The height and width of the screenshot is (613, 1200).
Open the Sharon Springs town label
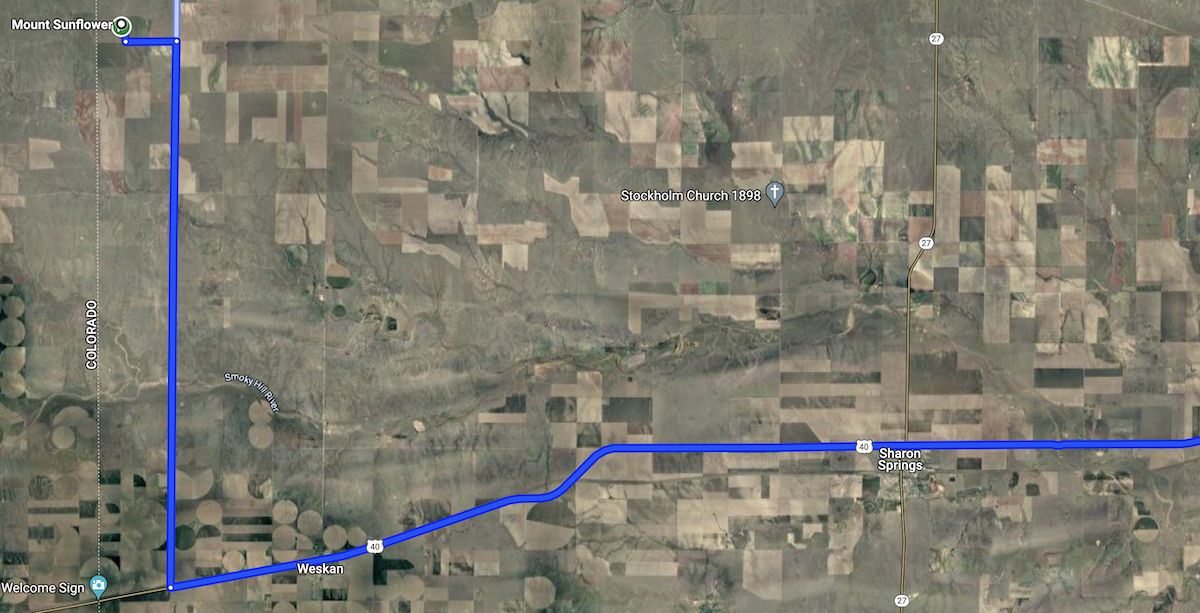click(899, 459)
